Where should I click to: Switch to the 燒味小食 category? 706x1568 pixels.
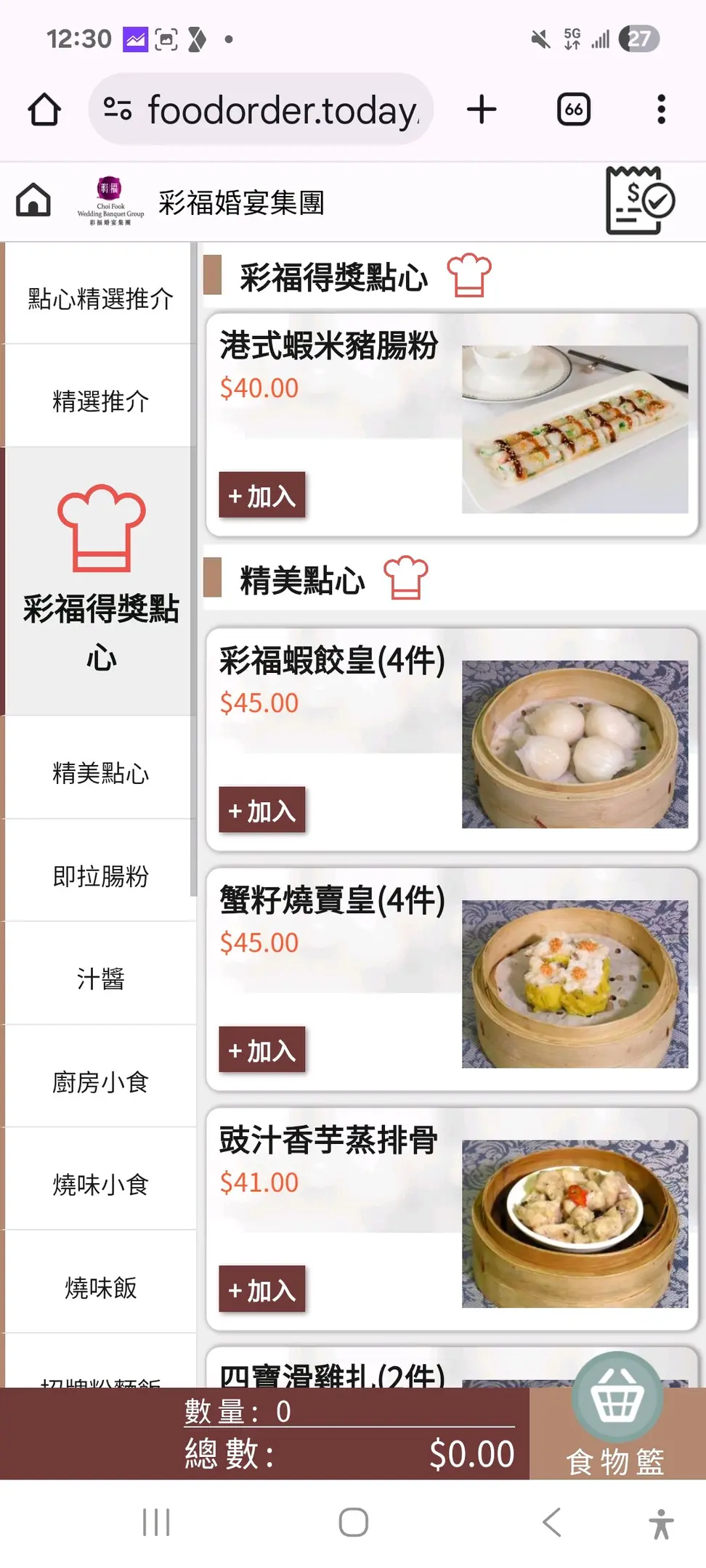(100, 1184)
